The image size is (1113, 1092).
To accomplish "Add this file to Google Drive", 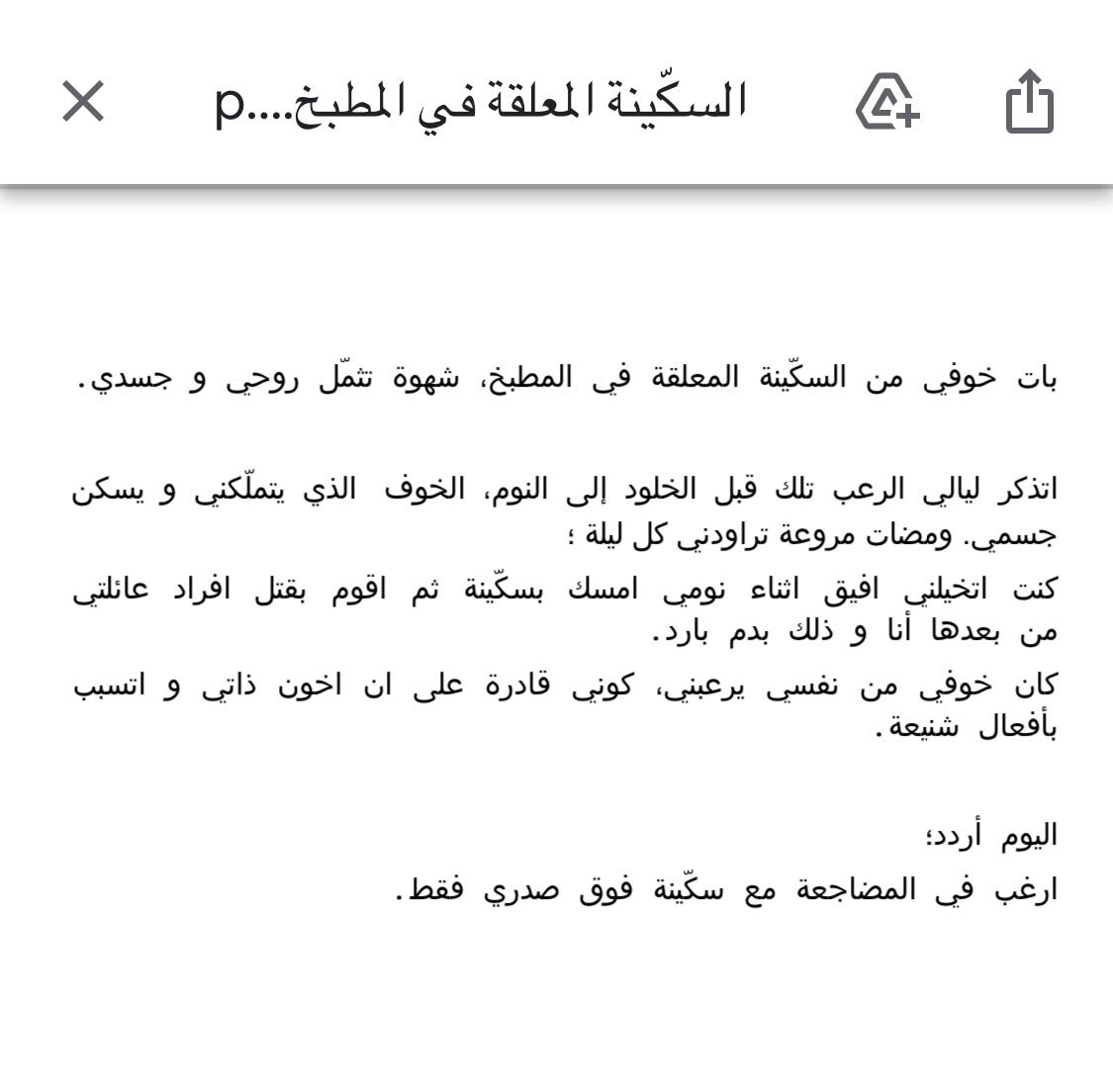I will 886,103.
